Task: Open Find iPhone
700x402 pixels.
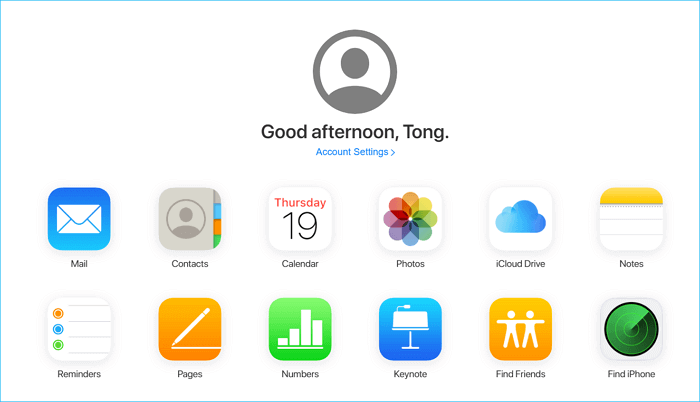Action: [631, 329]
